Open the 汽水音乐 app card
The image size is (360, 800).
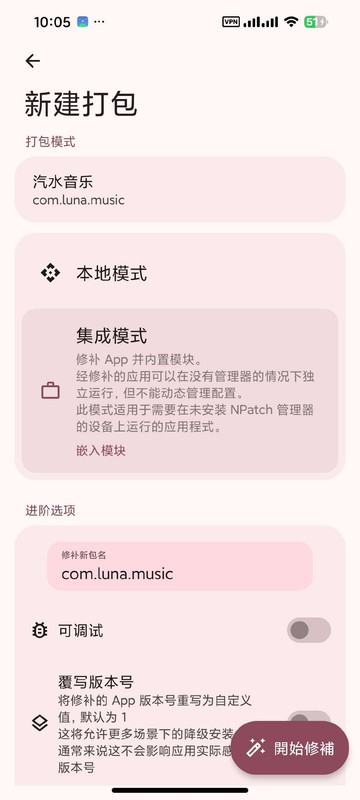pyautogui.click(x=180, y=189)
